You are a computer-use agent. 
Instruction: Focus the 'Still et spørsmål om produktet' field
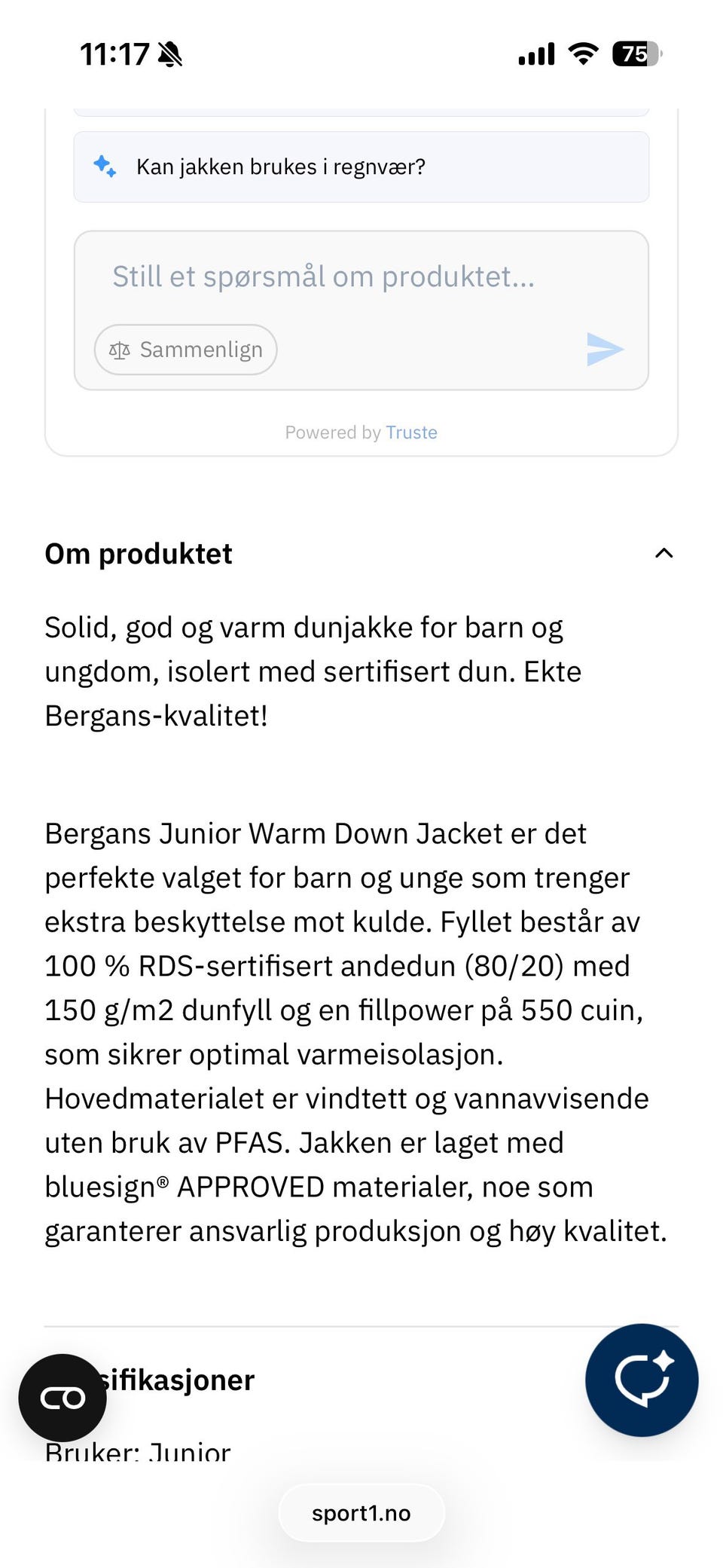point(361,277)
